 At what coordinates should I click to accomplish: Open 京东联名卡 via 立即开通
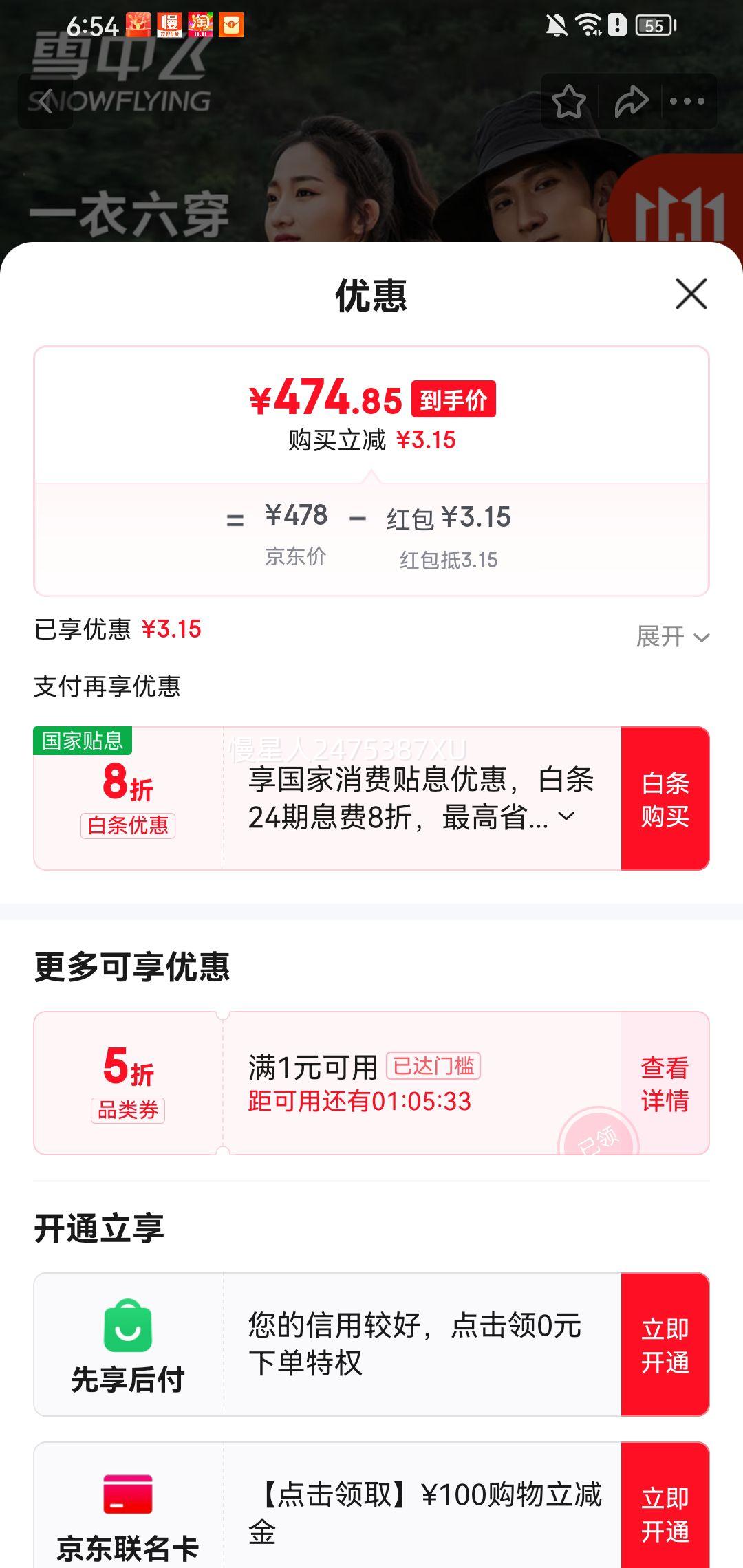(x=665, y=1513)
